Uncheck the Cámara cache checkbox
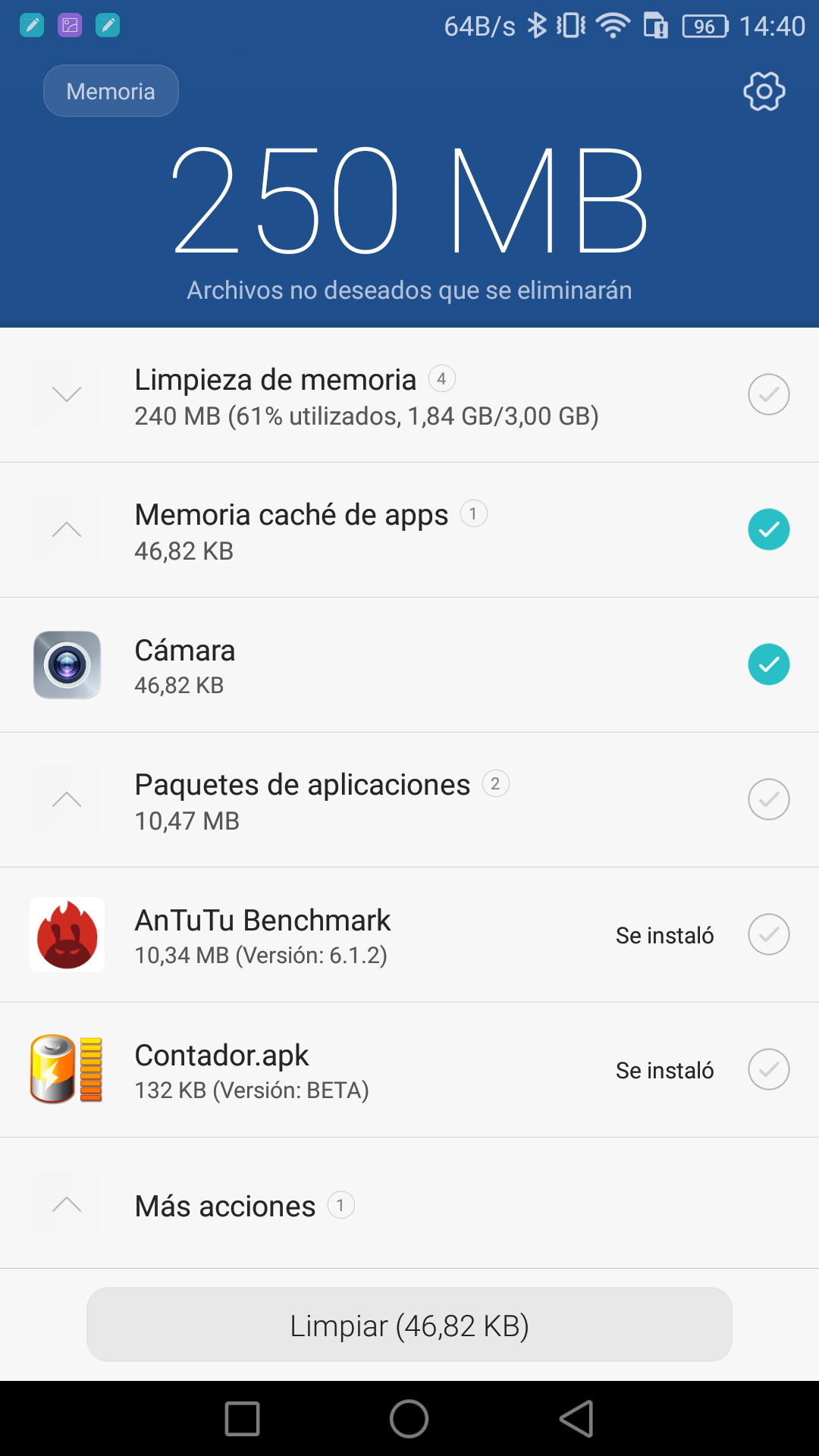Viewport: 819px width, 1456px height. [x=768, y=664]
